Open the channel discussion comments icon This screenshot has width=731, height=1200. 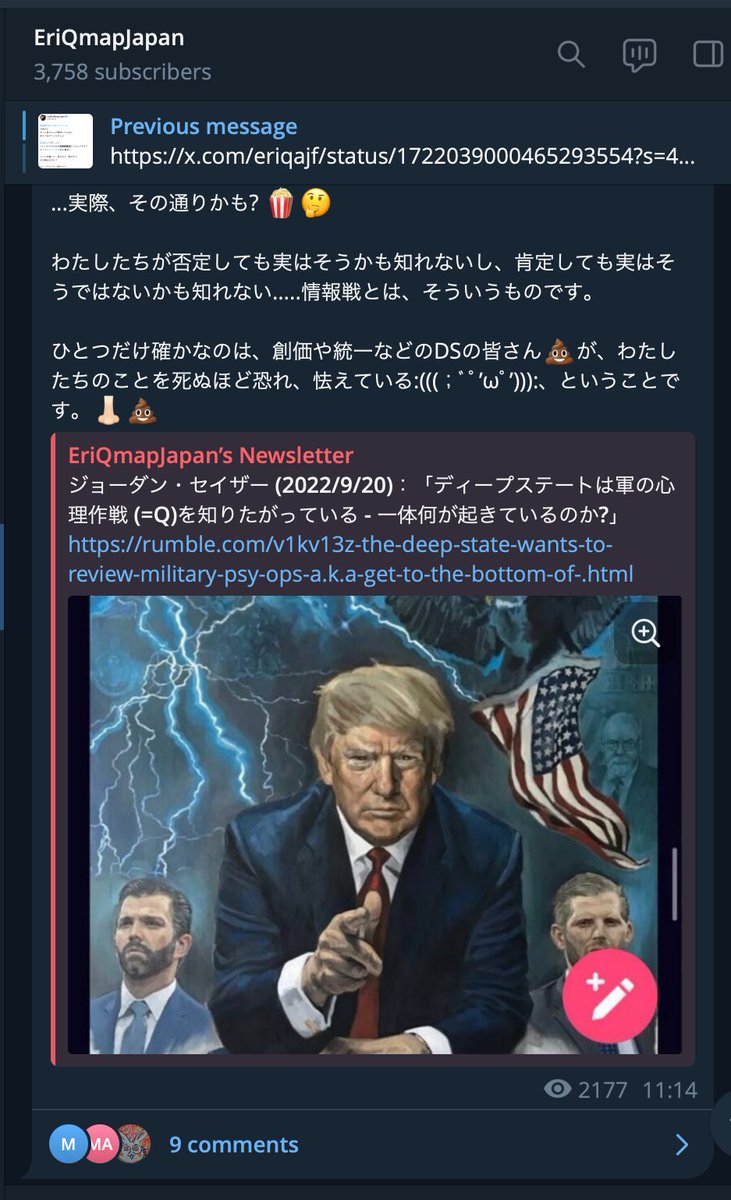tap(638, 54)
